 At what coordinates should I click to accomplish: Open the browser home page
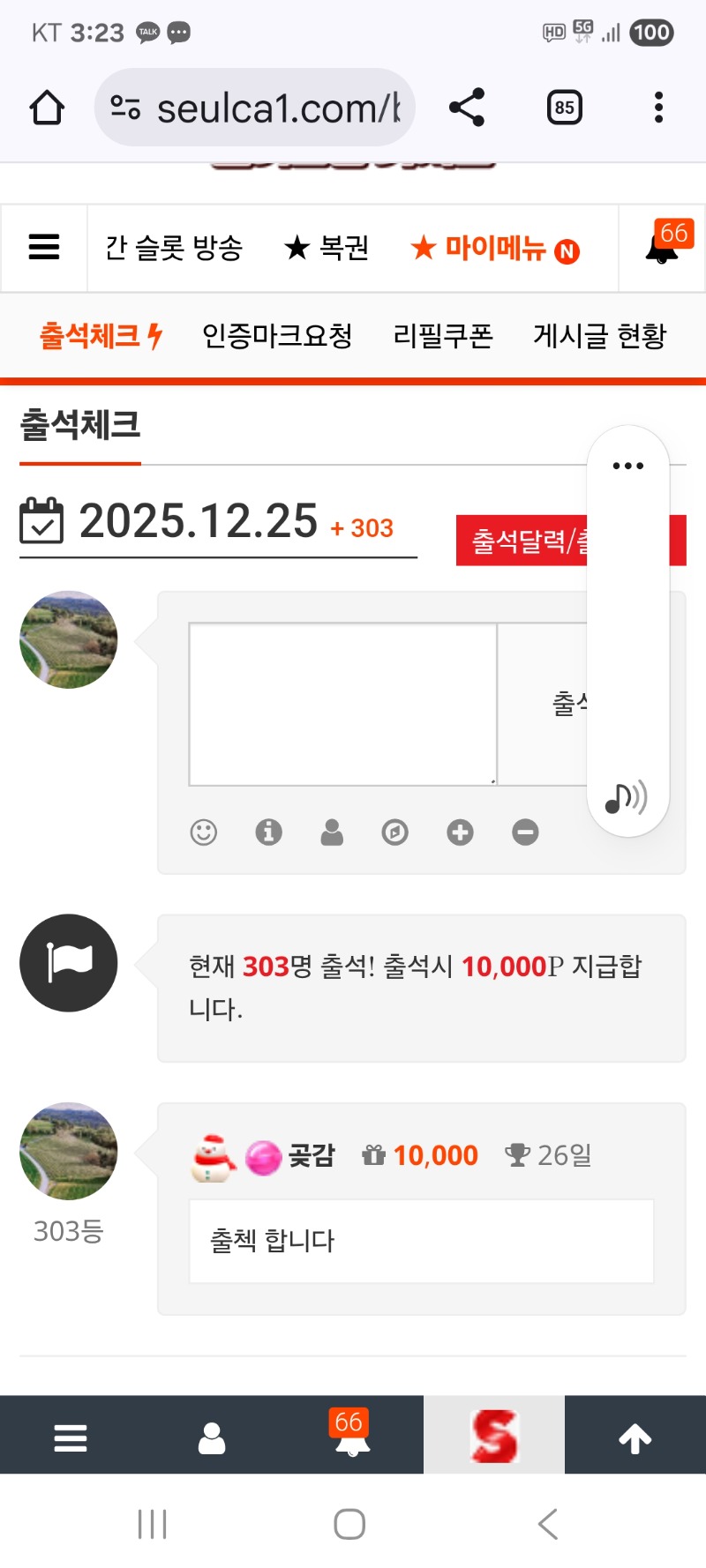click(47, 108)
